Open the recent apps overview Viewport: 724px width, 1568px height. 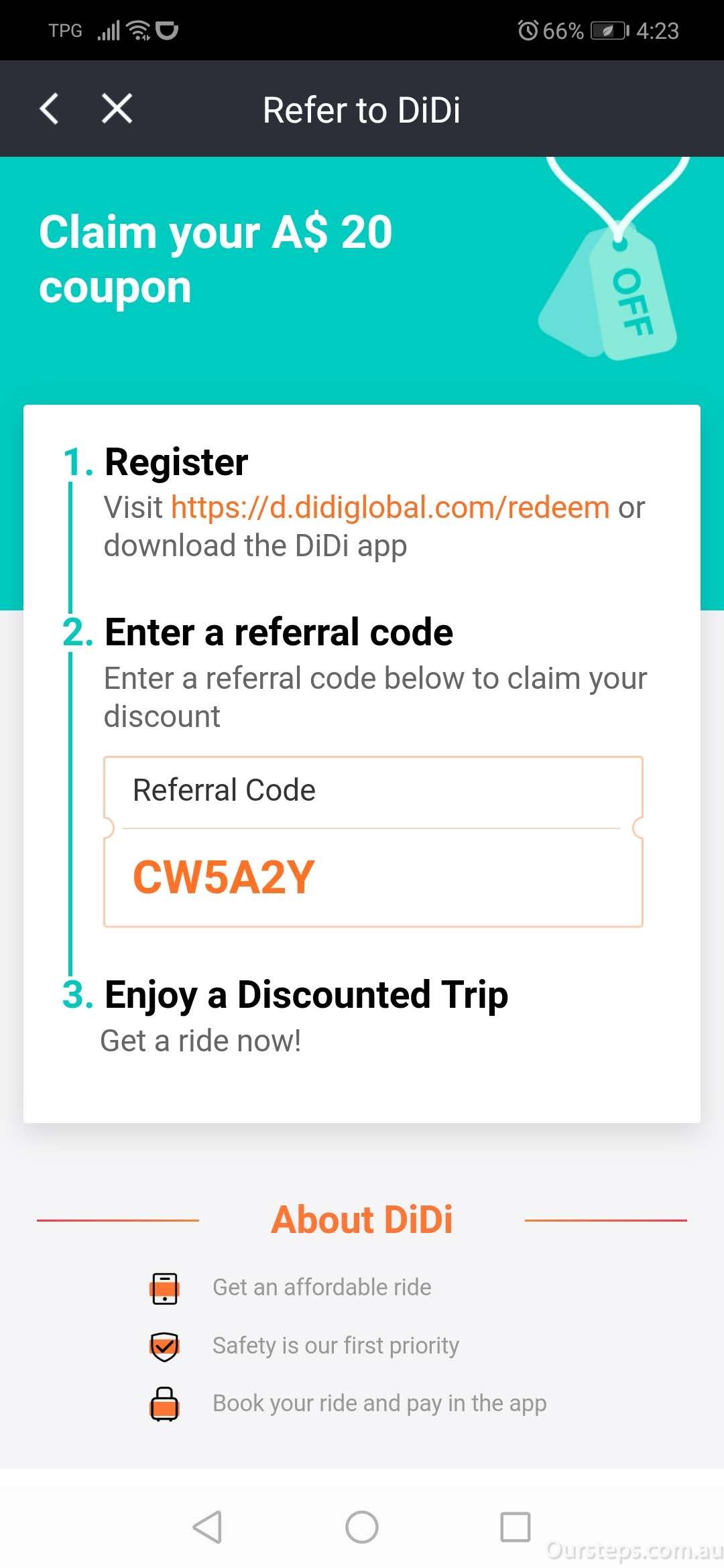515,1528
